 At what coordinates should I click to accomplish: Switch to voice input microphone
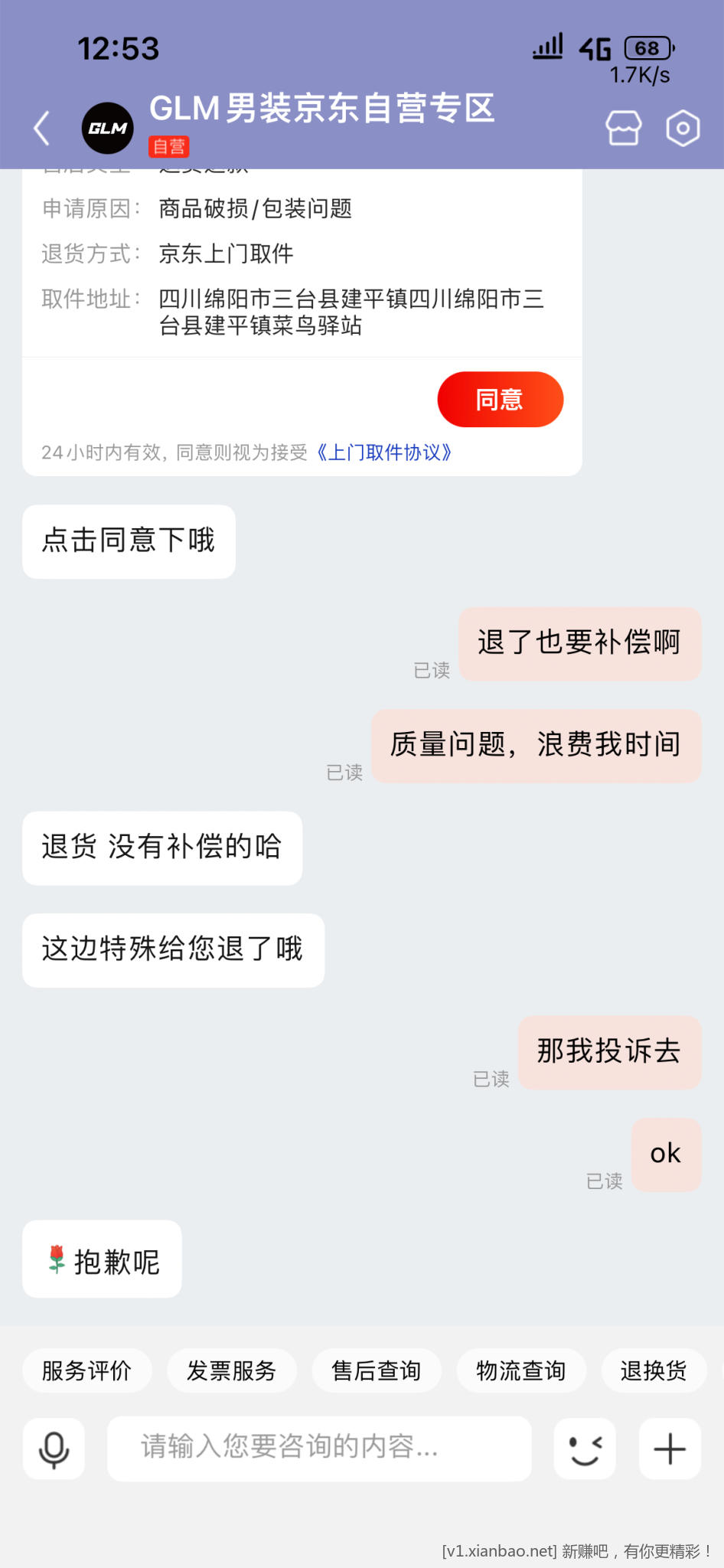tap(54, 1449)
